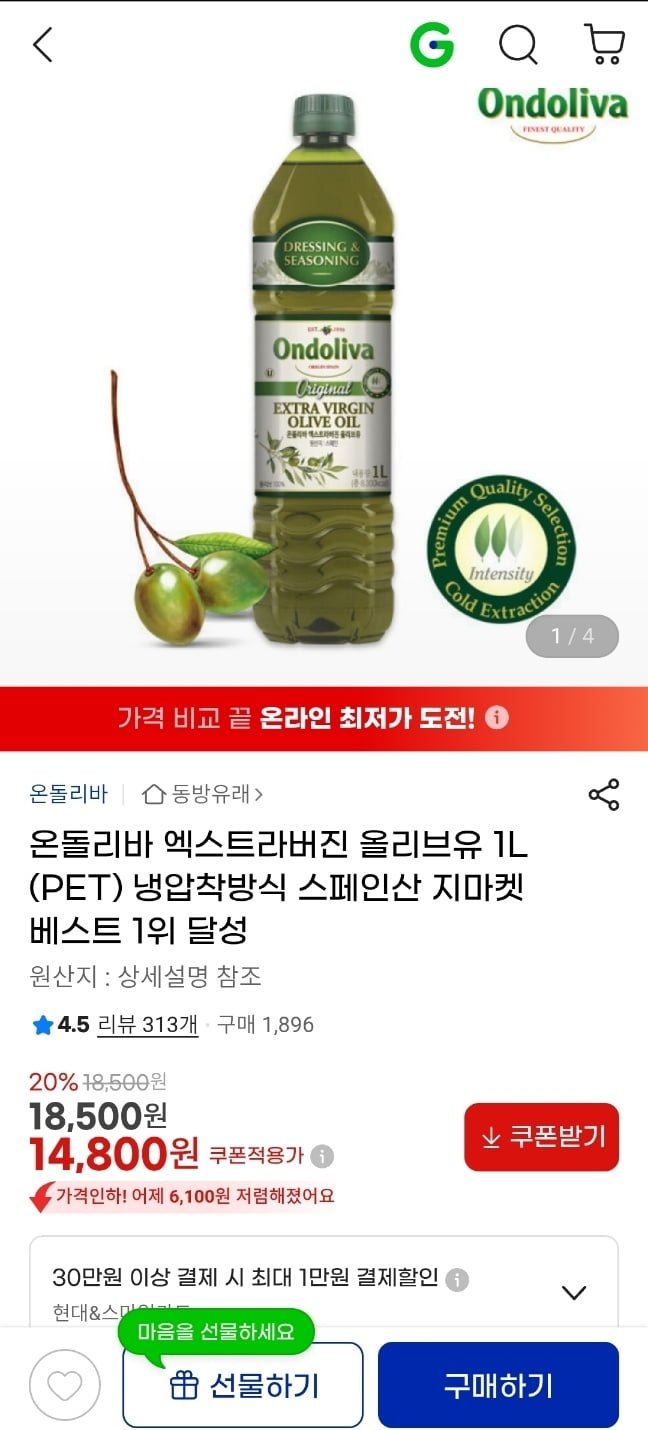Screen dimensions: 648x1430
Task: Download coupon with 쿠폰받기
Action: coord(541,1137)
